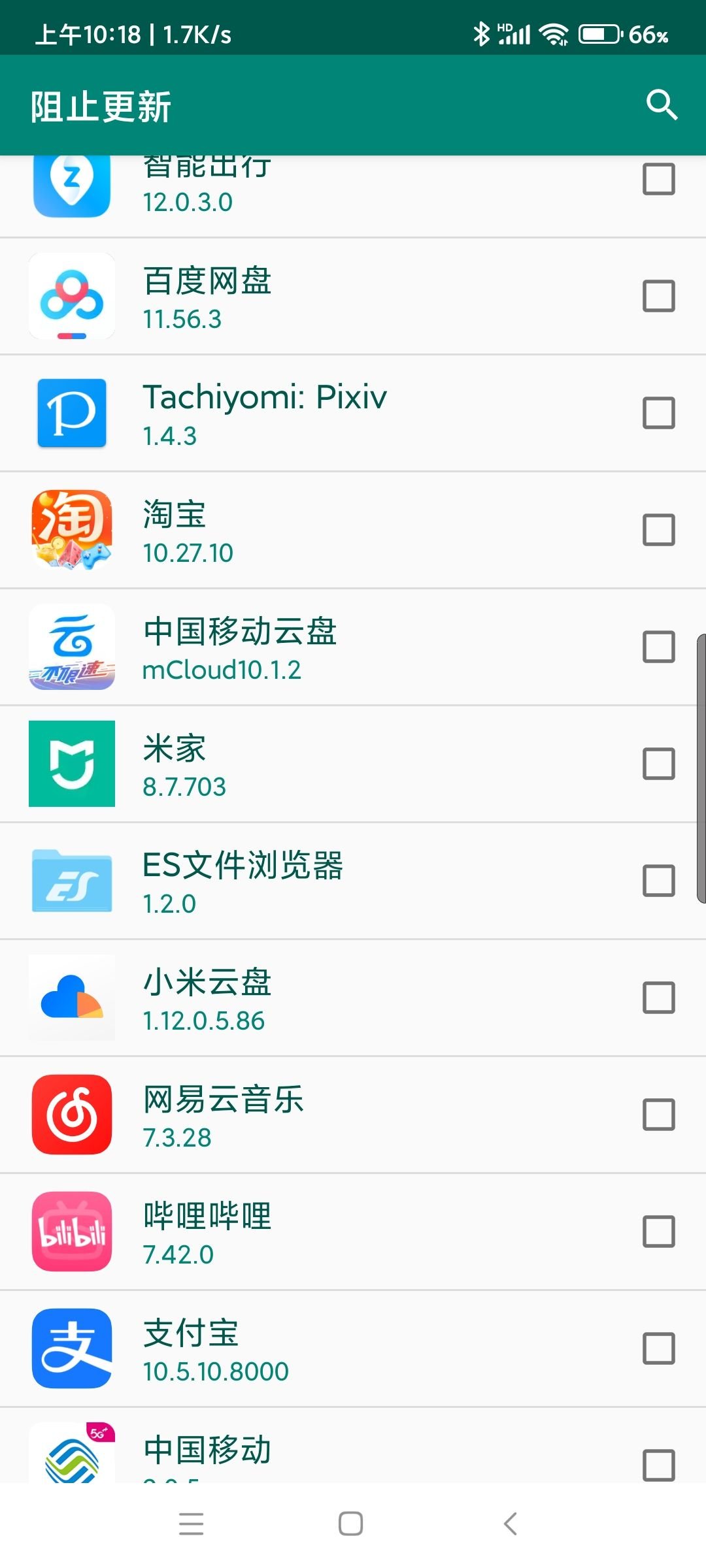Open the 哔哩哔哩 app icon
The width and height of the screenshot is (706, 1568).
(x=72, y=1232)
